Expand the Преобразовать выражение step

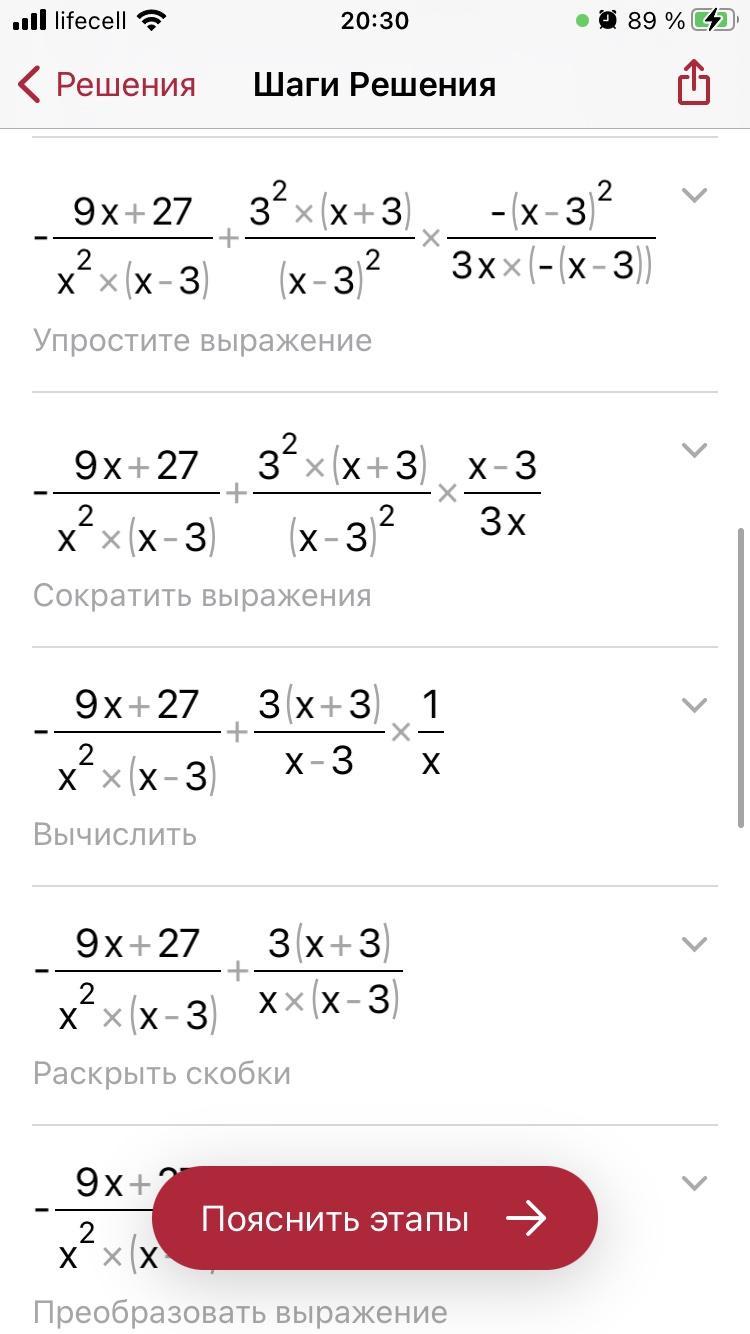694,1183
